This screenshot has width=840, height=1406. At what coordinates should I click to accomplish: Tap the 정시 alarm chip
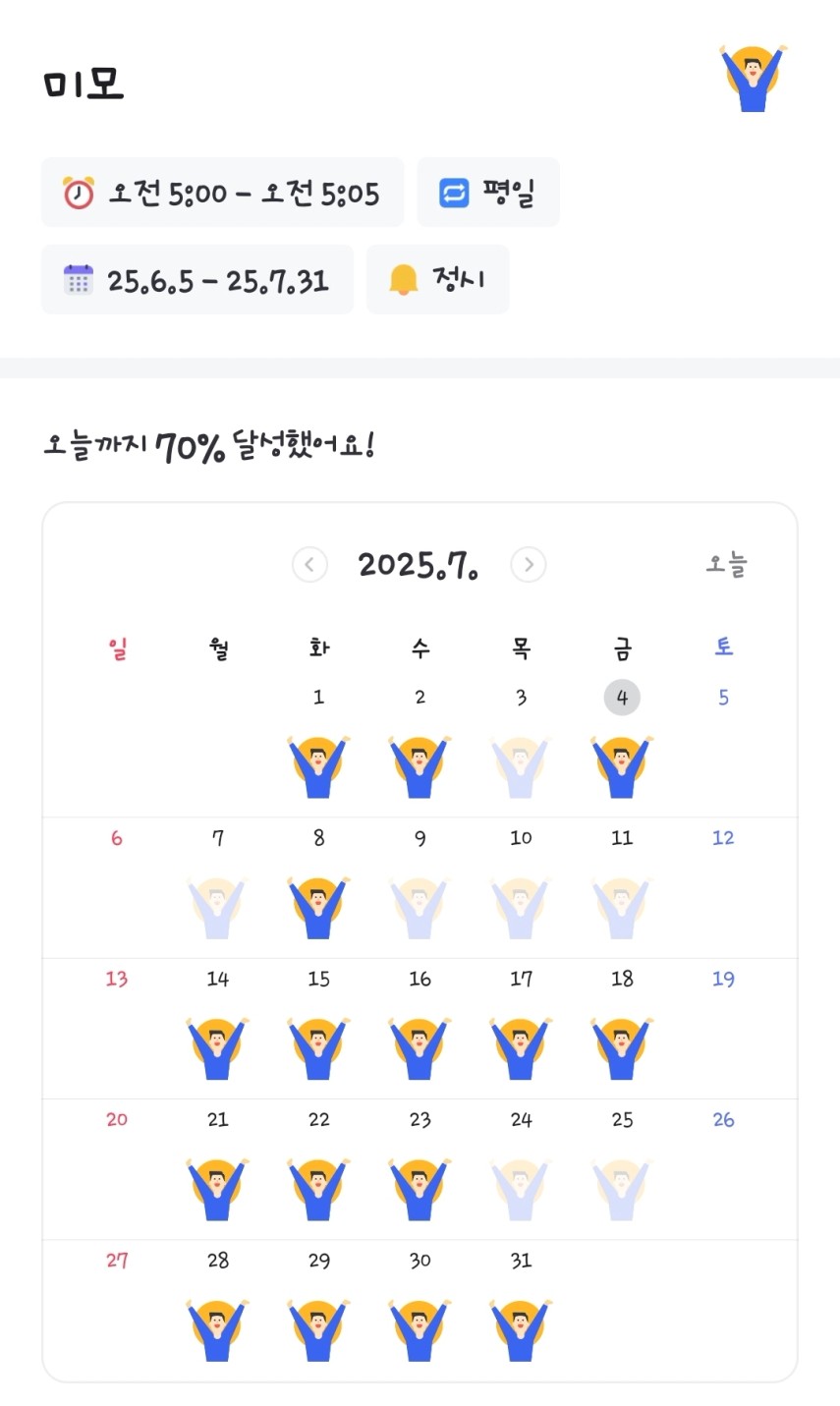[x=438, y=280]
